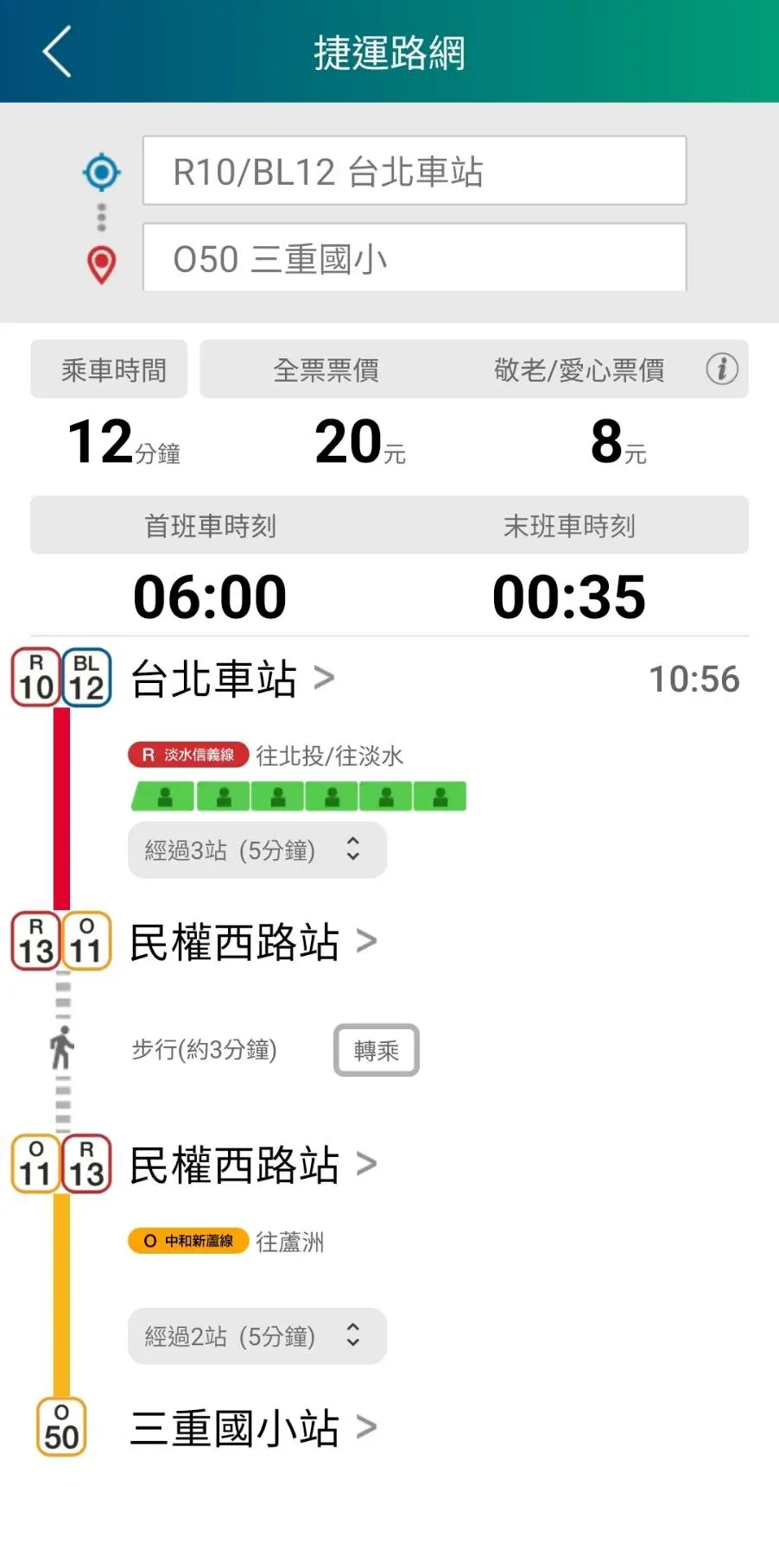
Task: Tap the 轉乘 transfer button
Action: (x=376, y=1050)
